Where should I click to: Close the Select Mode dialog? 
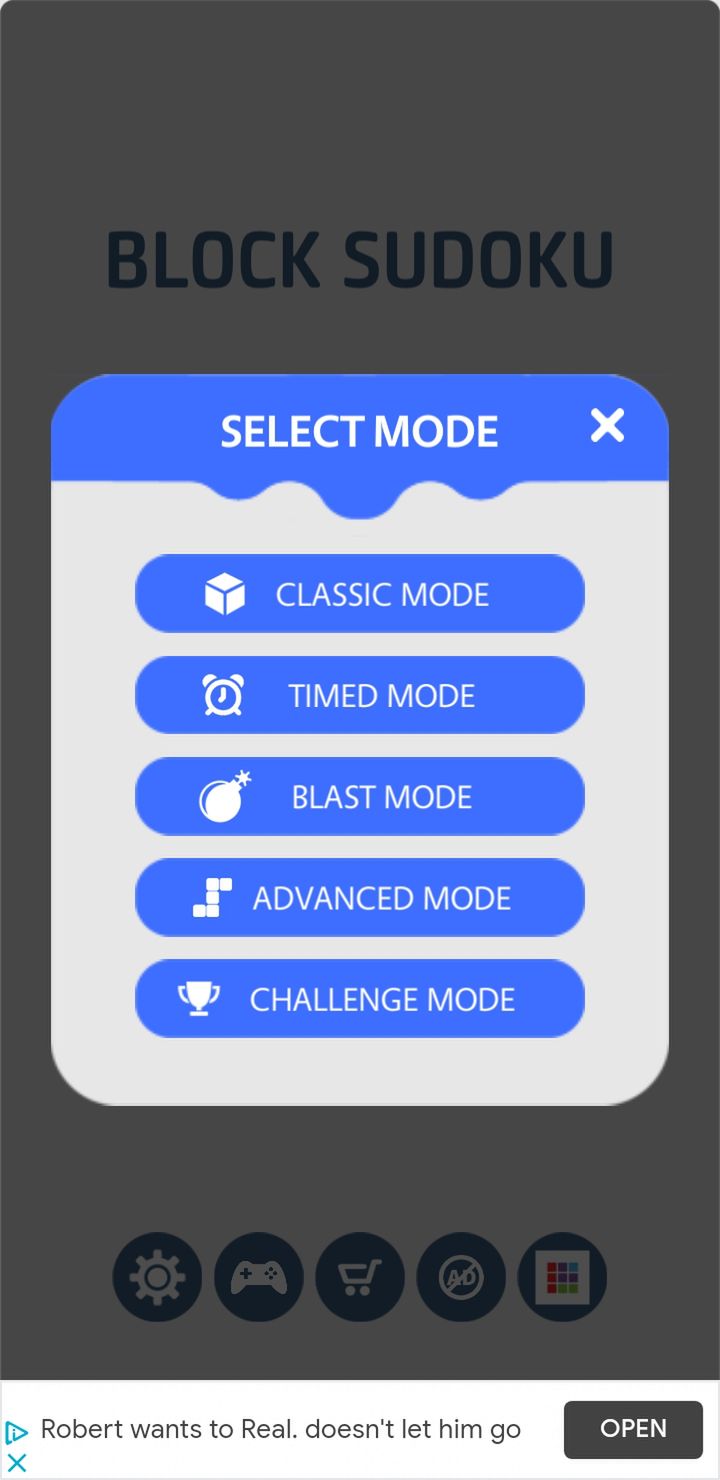click(607, 425)
